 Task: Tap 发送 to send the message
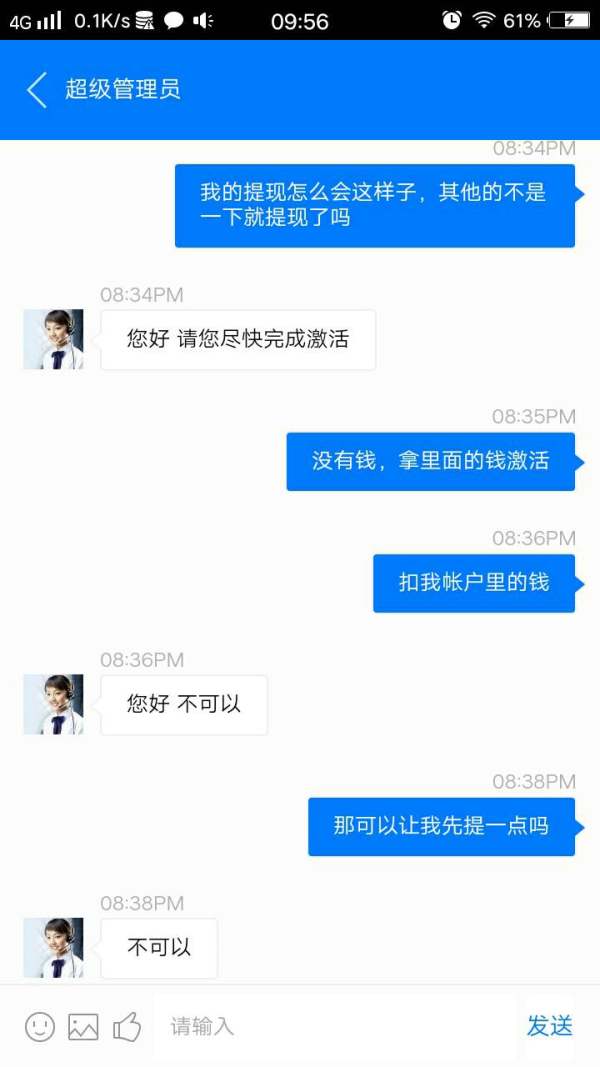point(550,1025)
